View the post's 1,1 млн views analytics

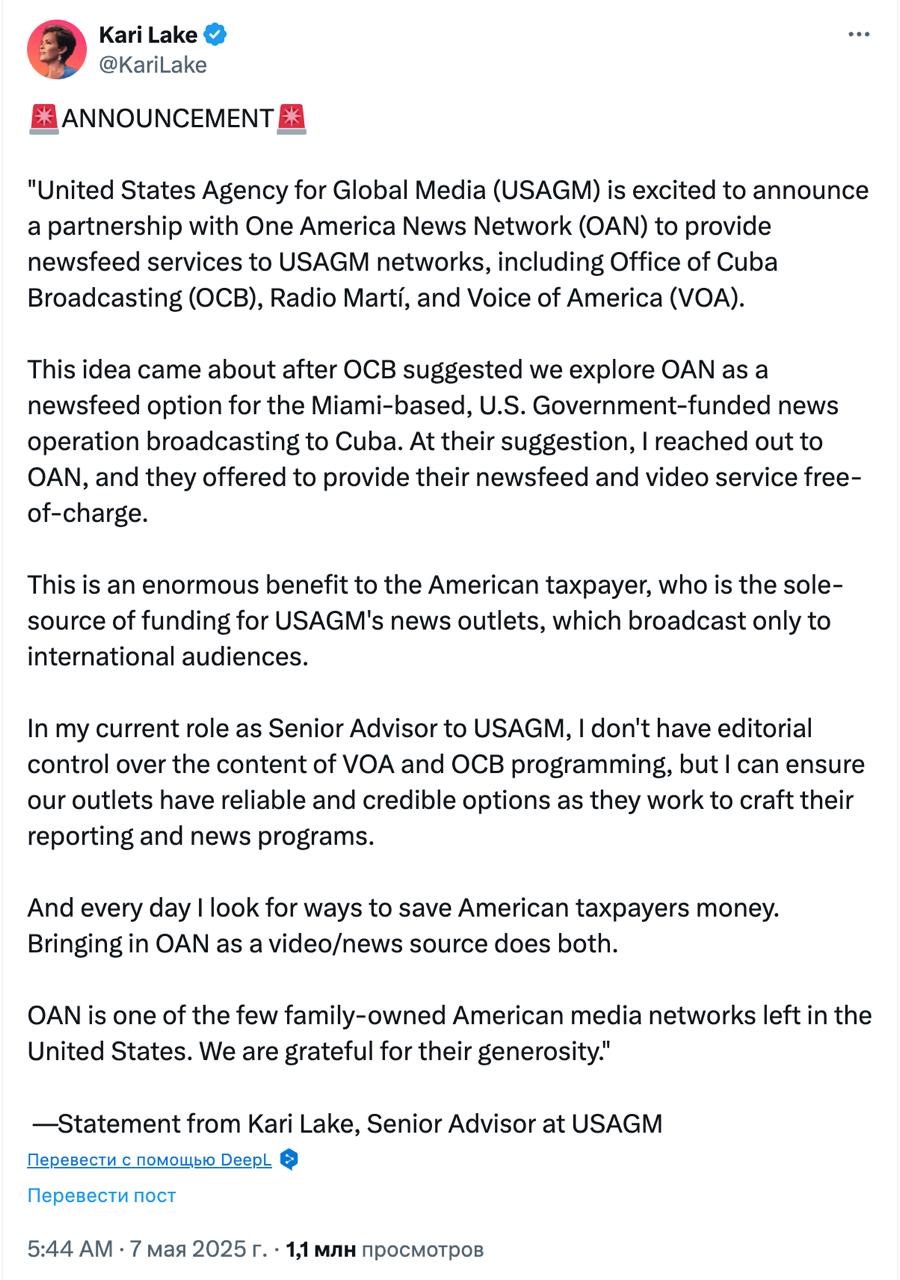(385, 1249)
